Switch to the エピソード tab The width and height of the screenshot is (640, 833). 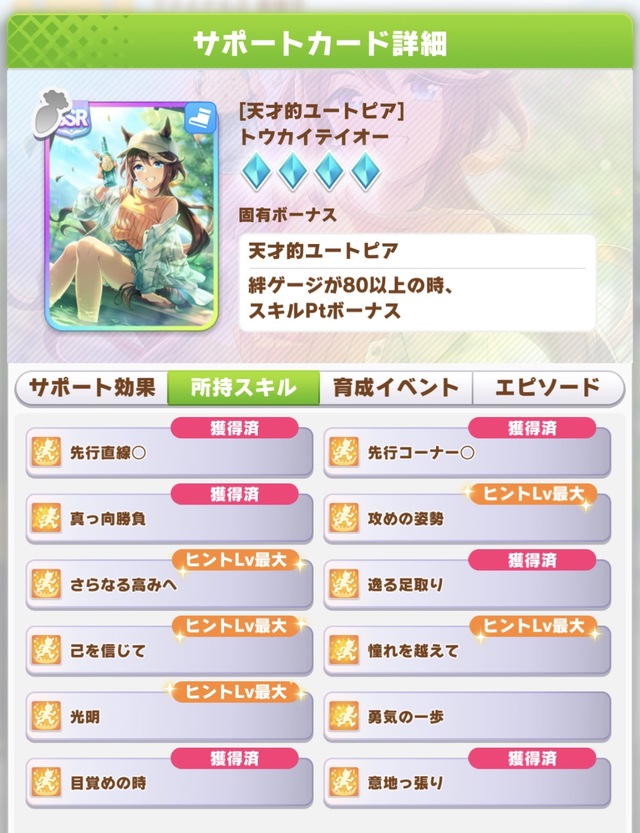547,387
